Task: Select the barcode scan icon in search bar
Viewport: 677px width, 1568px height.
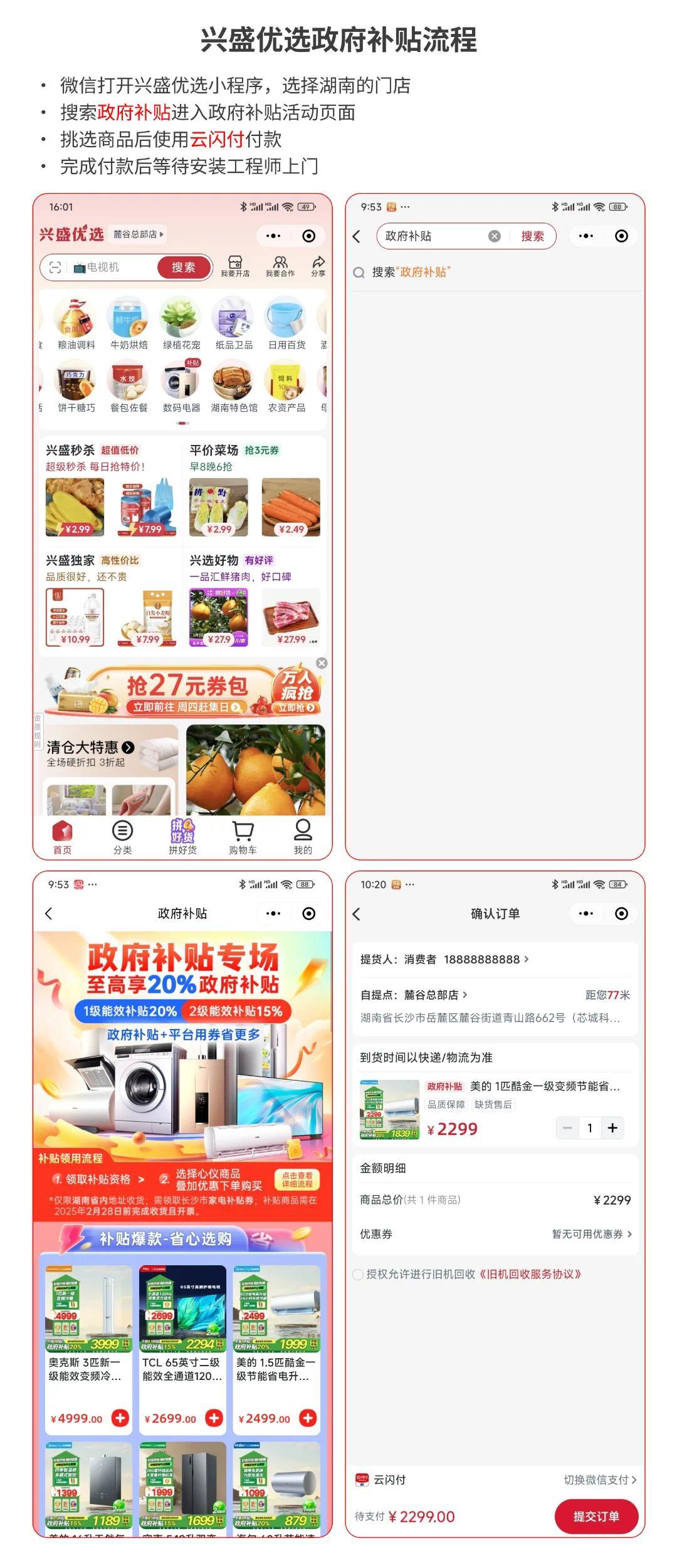Action: point(55,268)
